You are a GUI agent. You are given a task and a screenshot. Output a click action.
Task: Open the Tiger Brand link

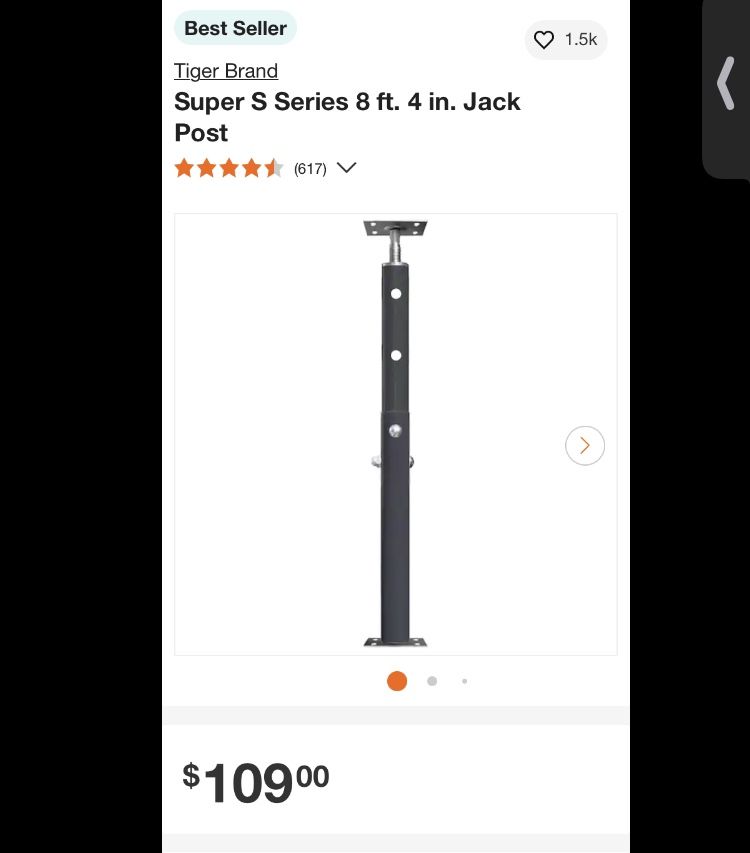tap(226, 71)
